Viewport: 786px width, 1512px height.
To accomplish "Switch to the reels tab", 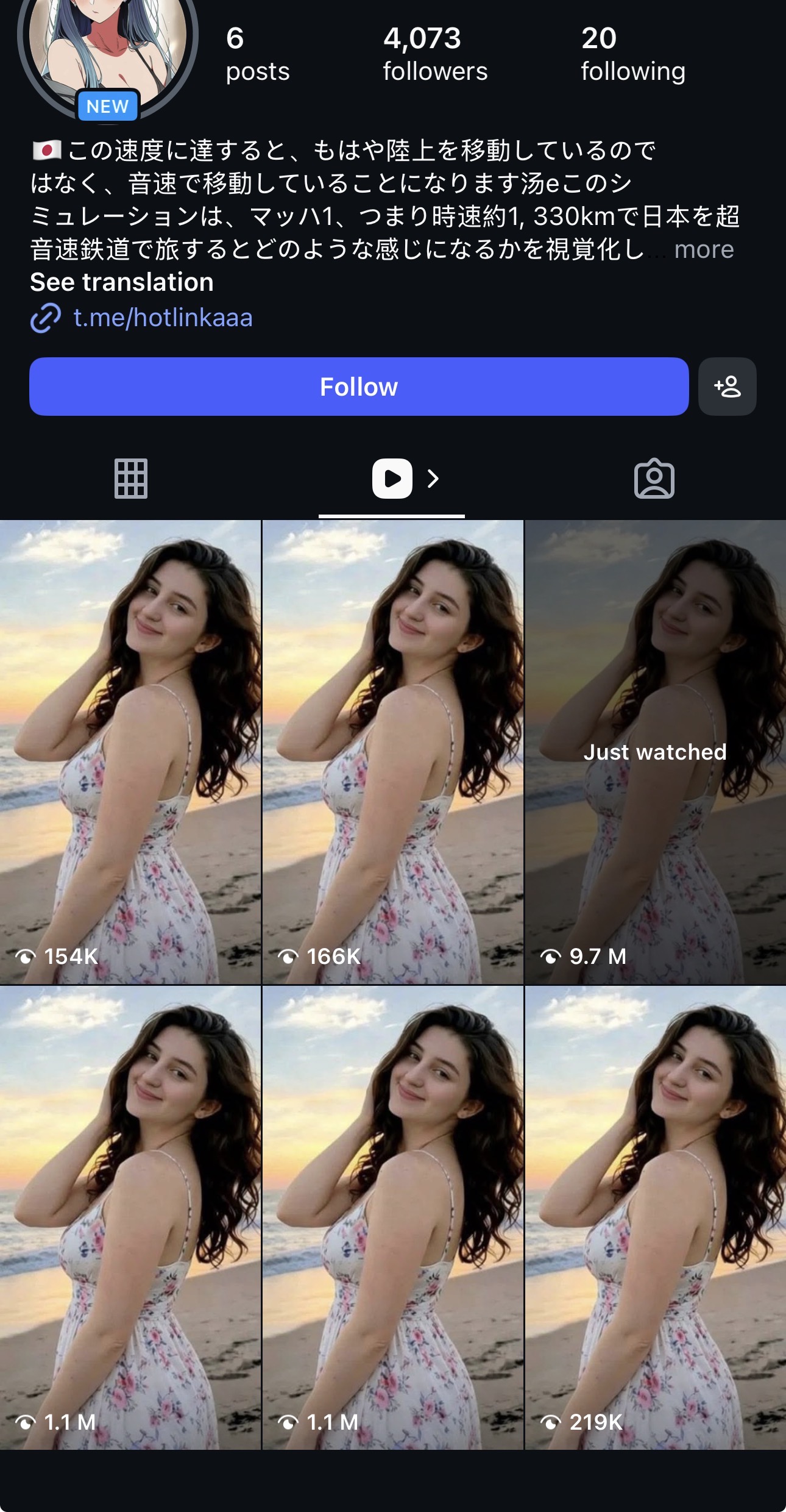I will coord(392,479).
